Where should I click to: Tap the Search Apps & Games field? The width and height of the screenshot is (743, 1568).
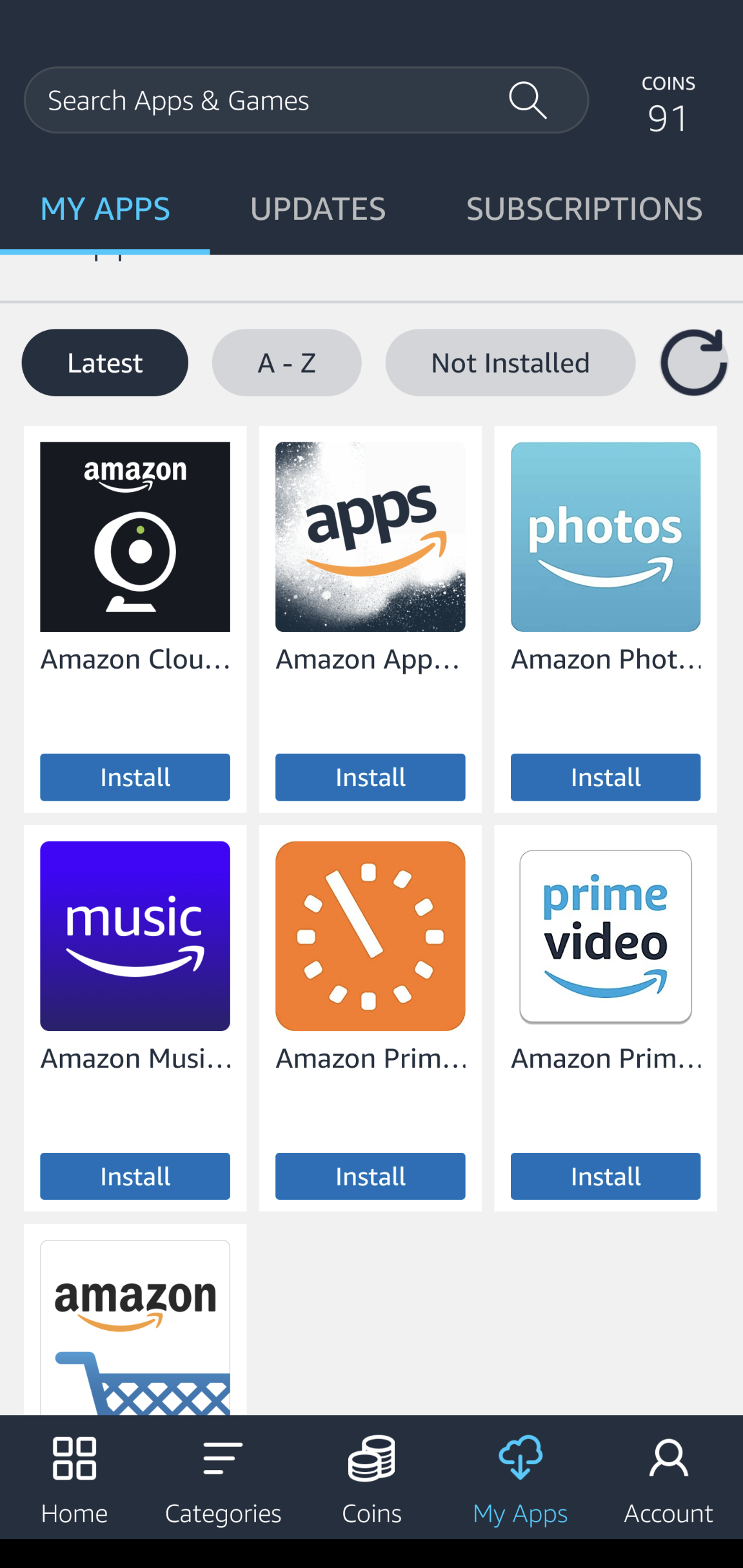[x=271, y=101]
